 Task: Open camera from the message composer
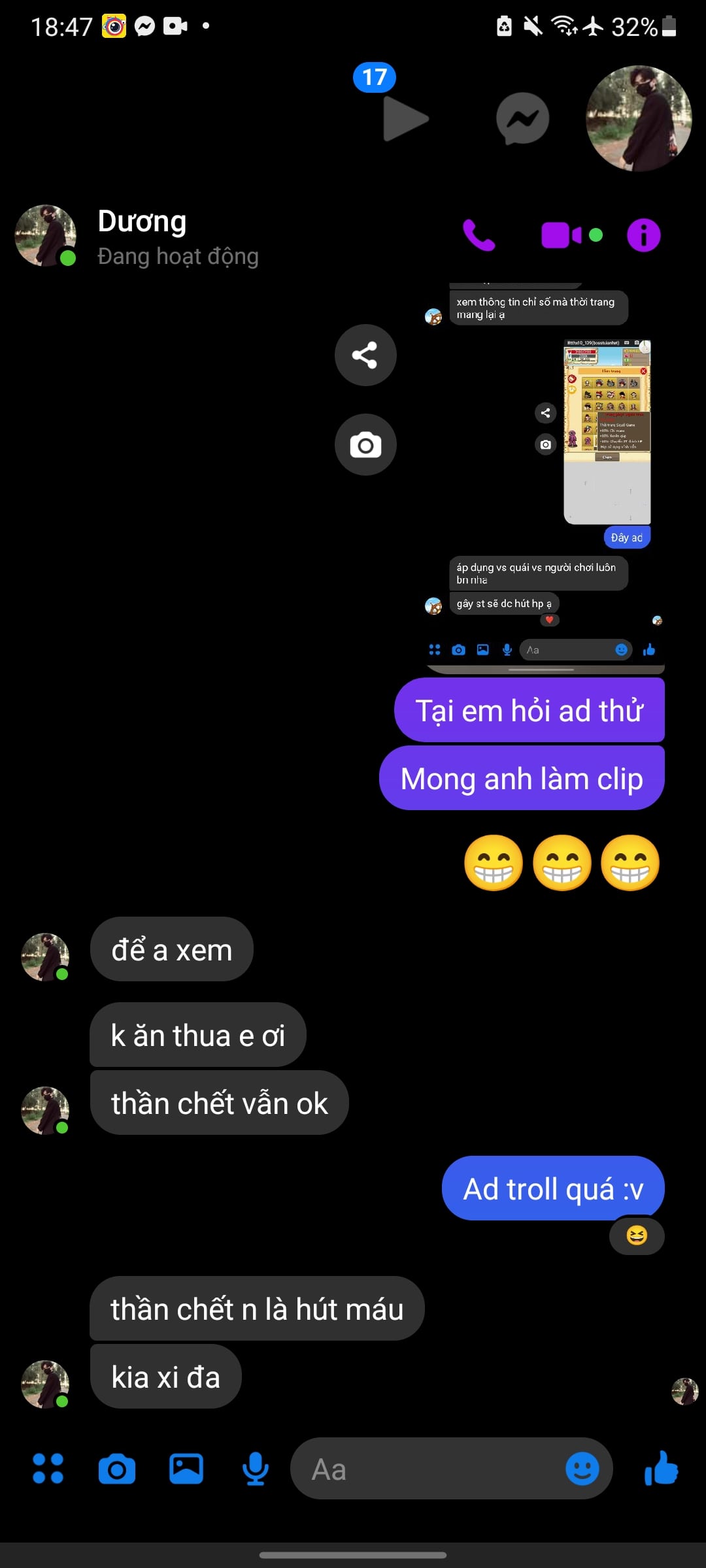pyautogui.click(x=117, y=1469)
